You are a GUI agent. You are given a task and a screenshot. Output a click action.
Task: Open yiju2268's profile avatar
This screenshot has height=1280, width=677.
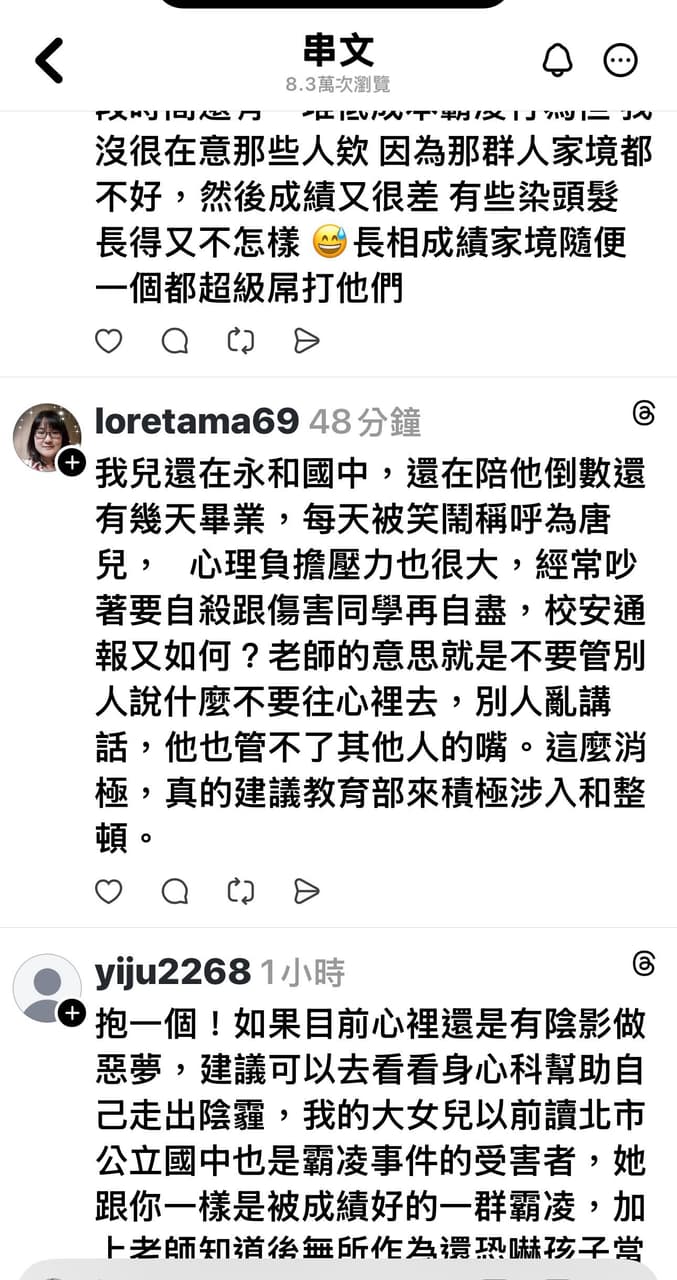(47, 988)
